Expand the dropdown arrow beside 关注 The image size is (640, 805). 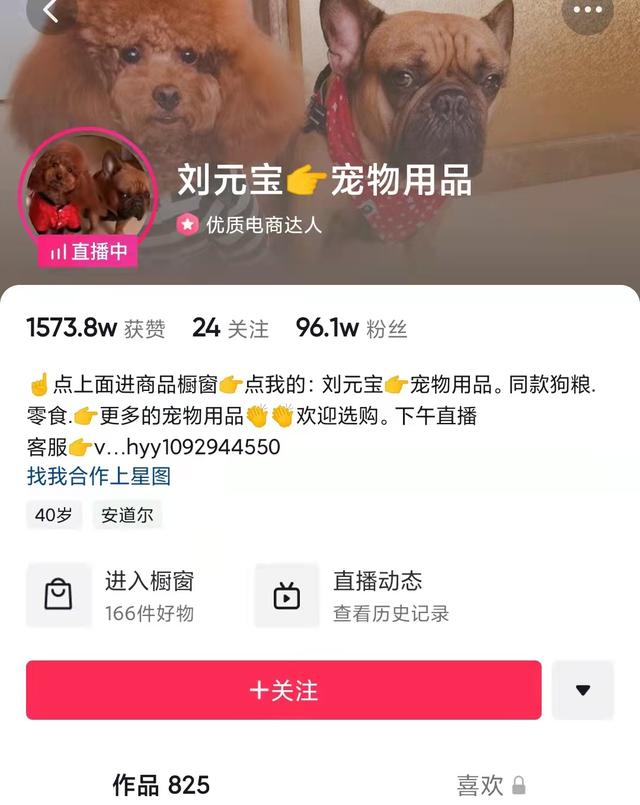(x=583, y=690)
